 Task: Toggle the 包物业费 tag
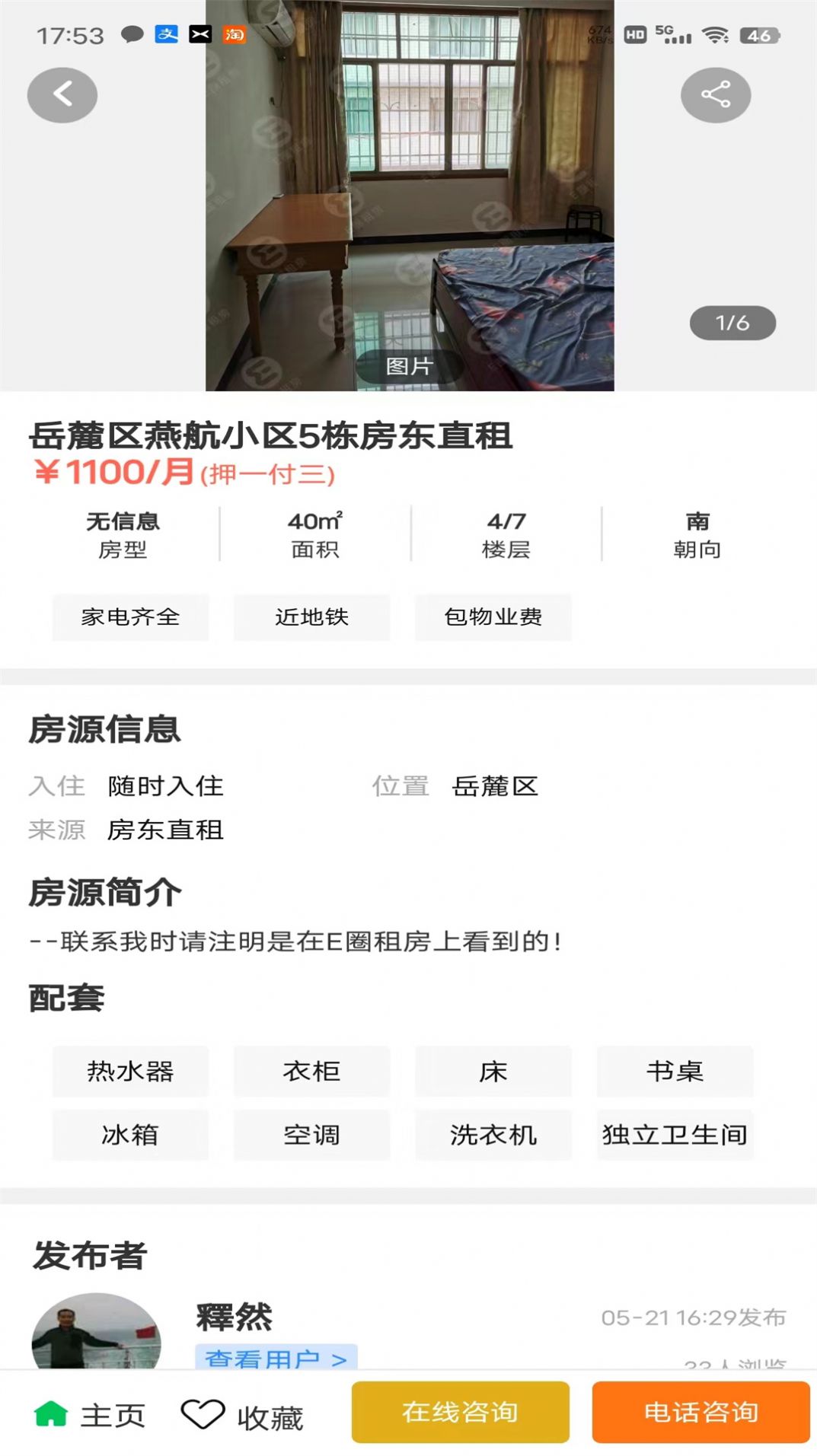tap(493, 618)
